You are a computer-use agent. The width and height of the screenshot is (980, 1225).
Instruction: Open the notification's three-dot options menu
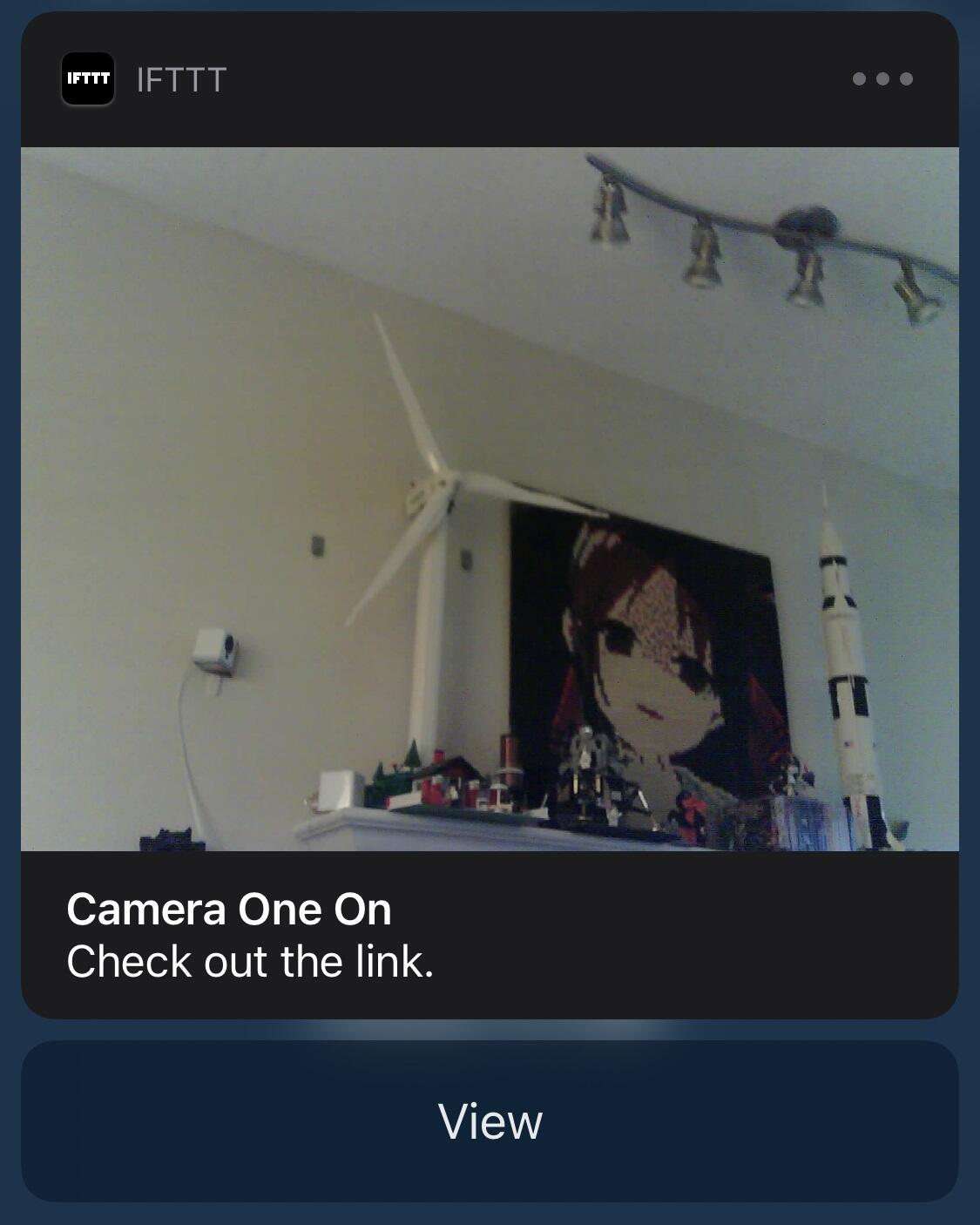pyautogui.click(x=882, y=79)
